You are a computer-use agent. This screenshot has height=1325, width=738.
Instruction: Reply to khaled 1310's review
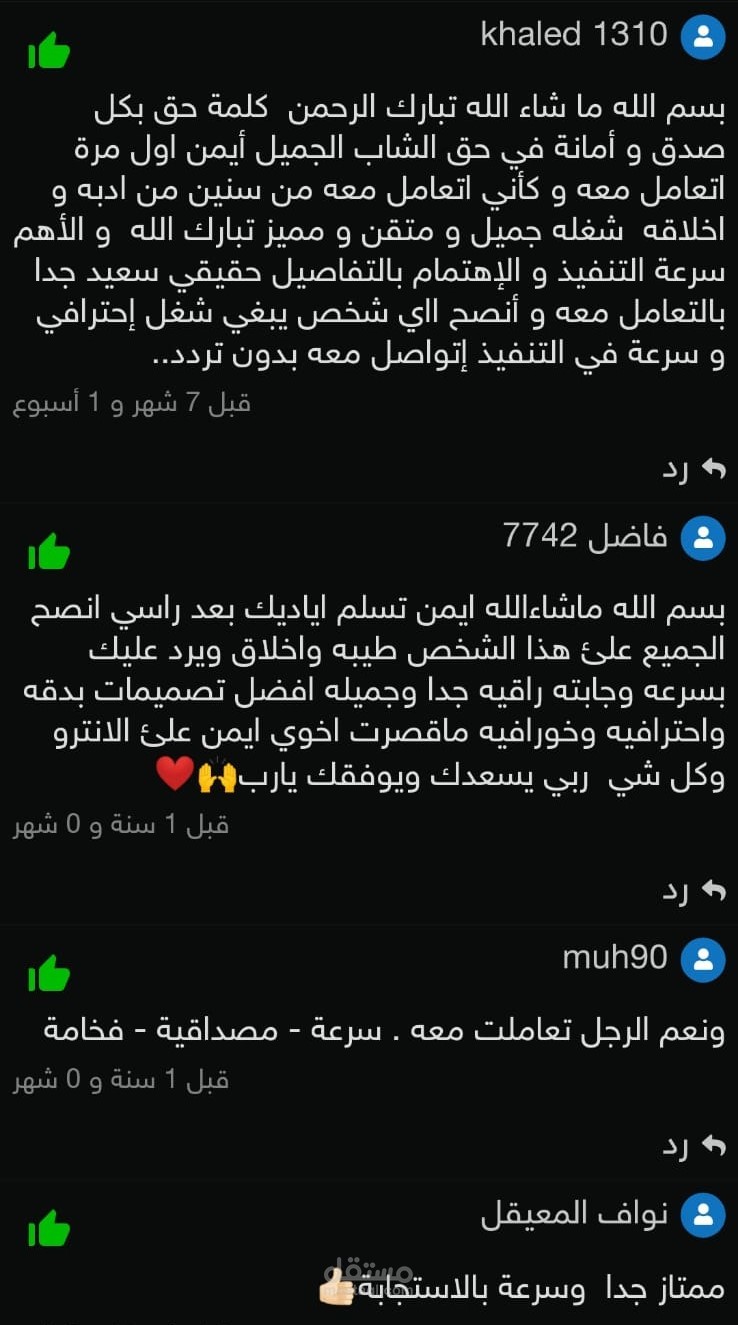coord(694,468)
